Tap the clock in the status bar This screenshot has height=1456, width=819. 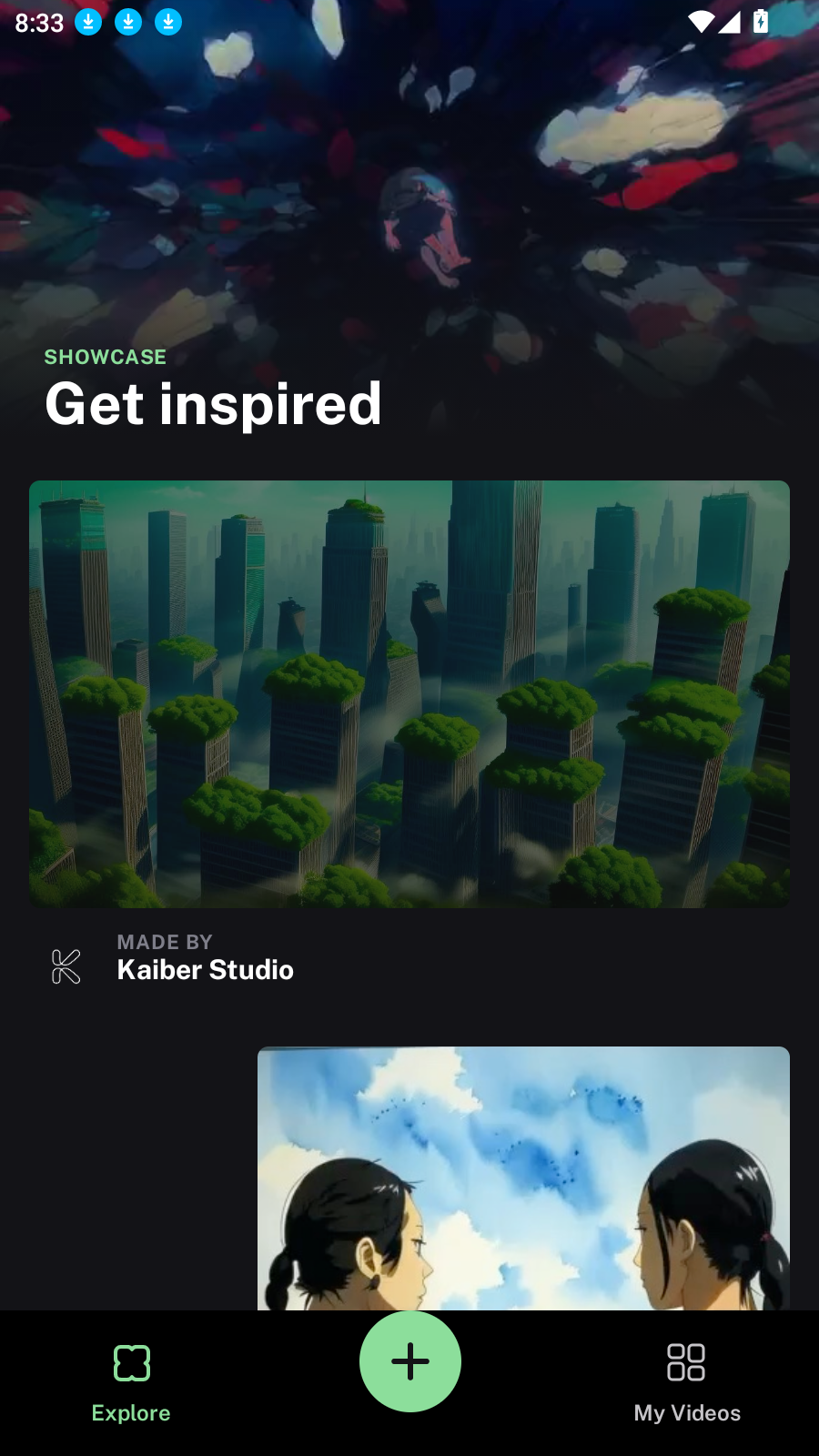click(37, 22)
